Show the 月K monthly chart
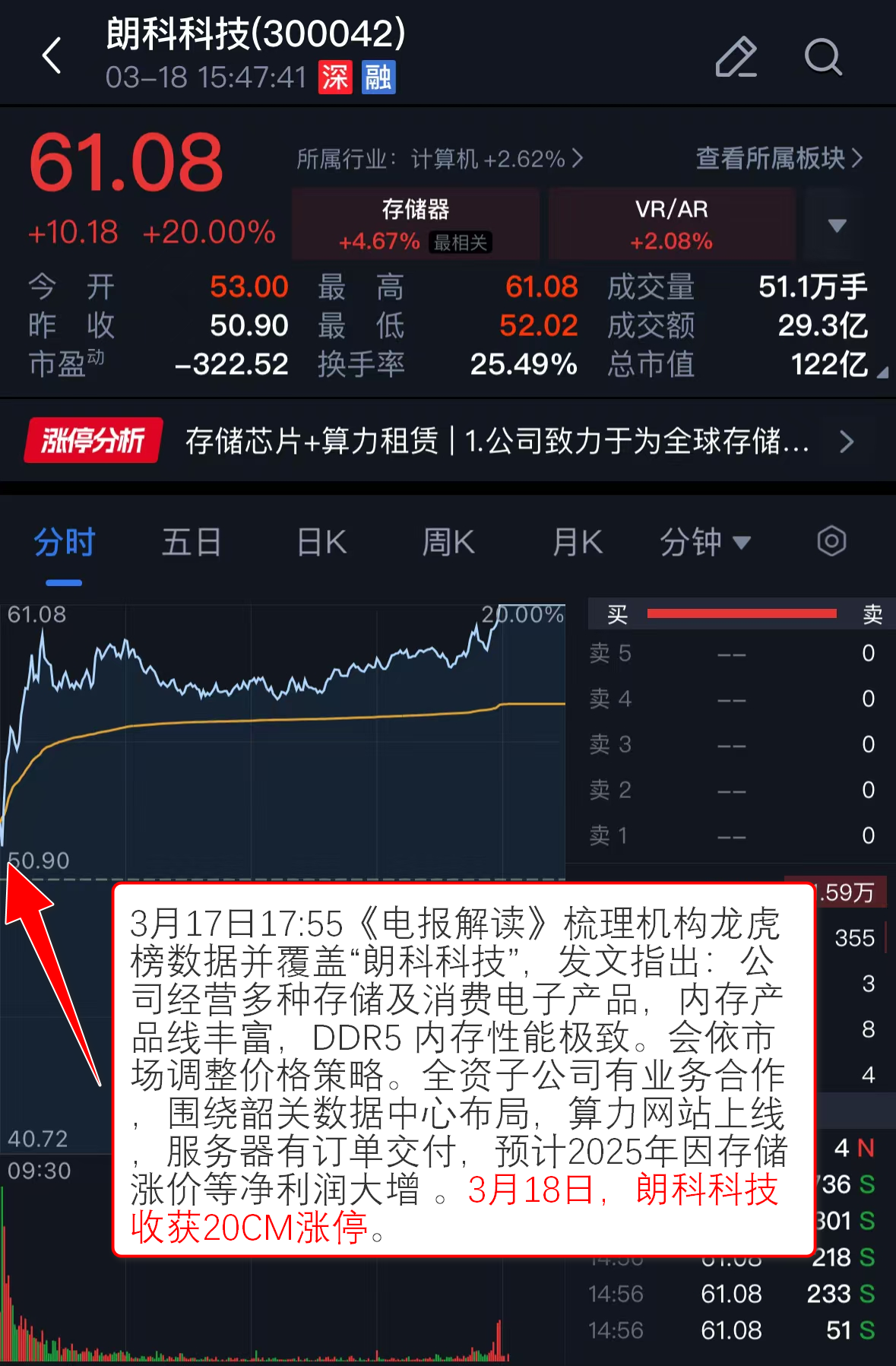 (577, 543)
